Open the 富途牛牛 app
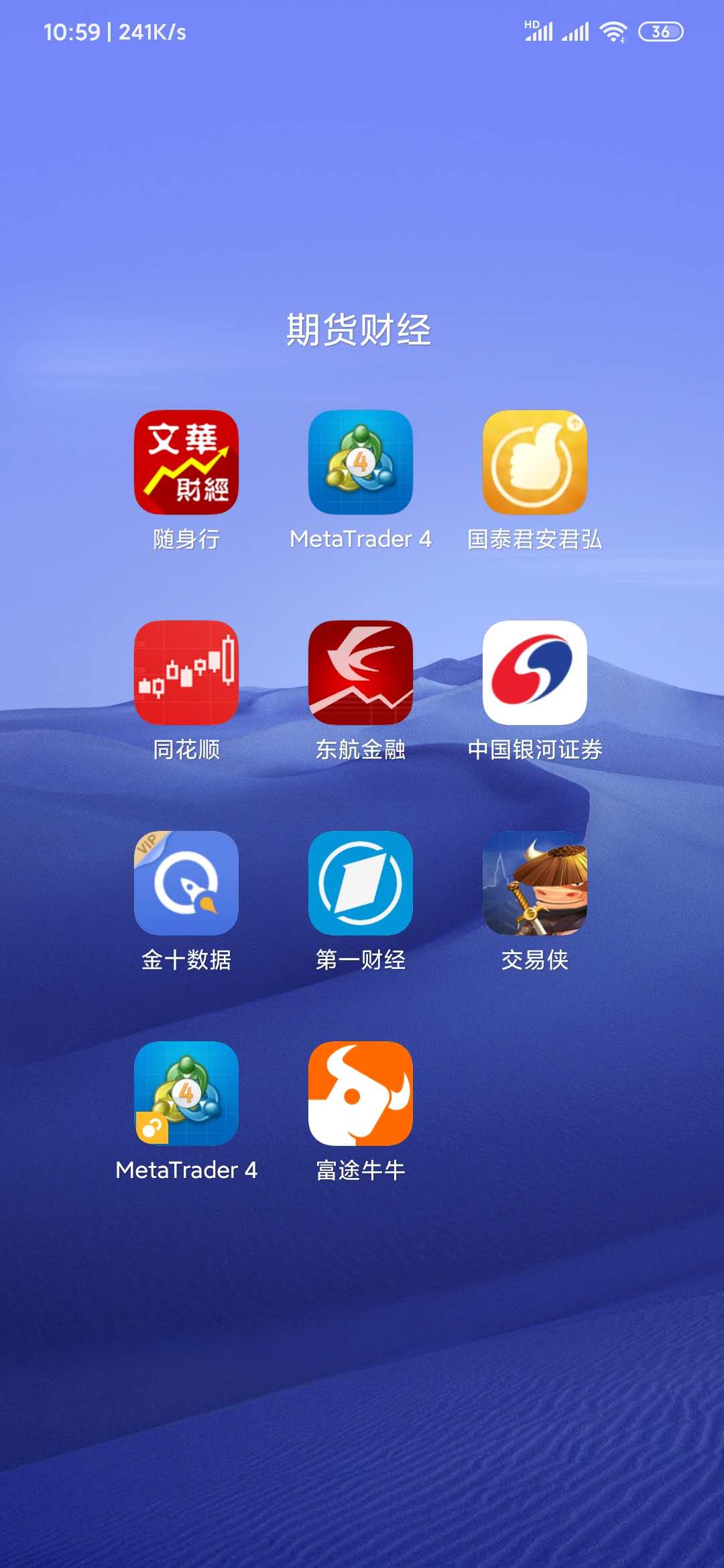 click(x=361, y=1094)
